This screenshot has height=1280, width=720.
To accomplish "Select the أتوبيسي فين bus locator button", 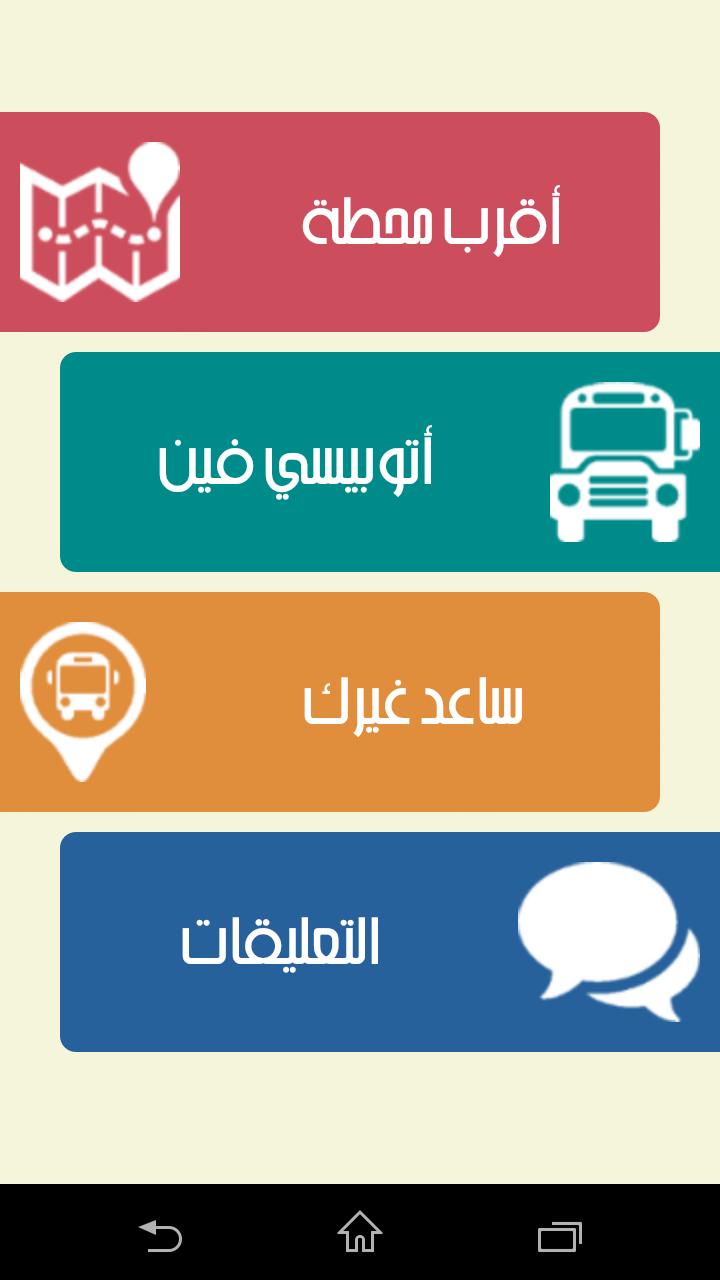I will point(390,462).
